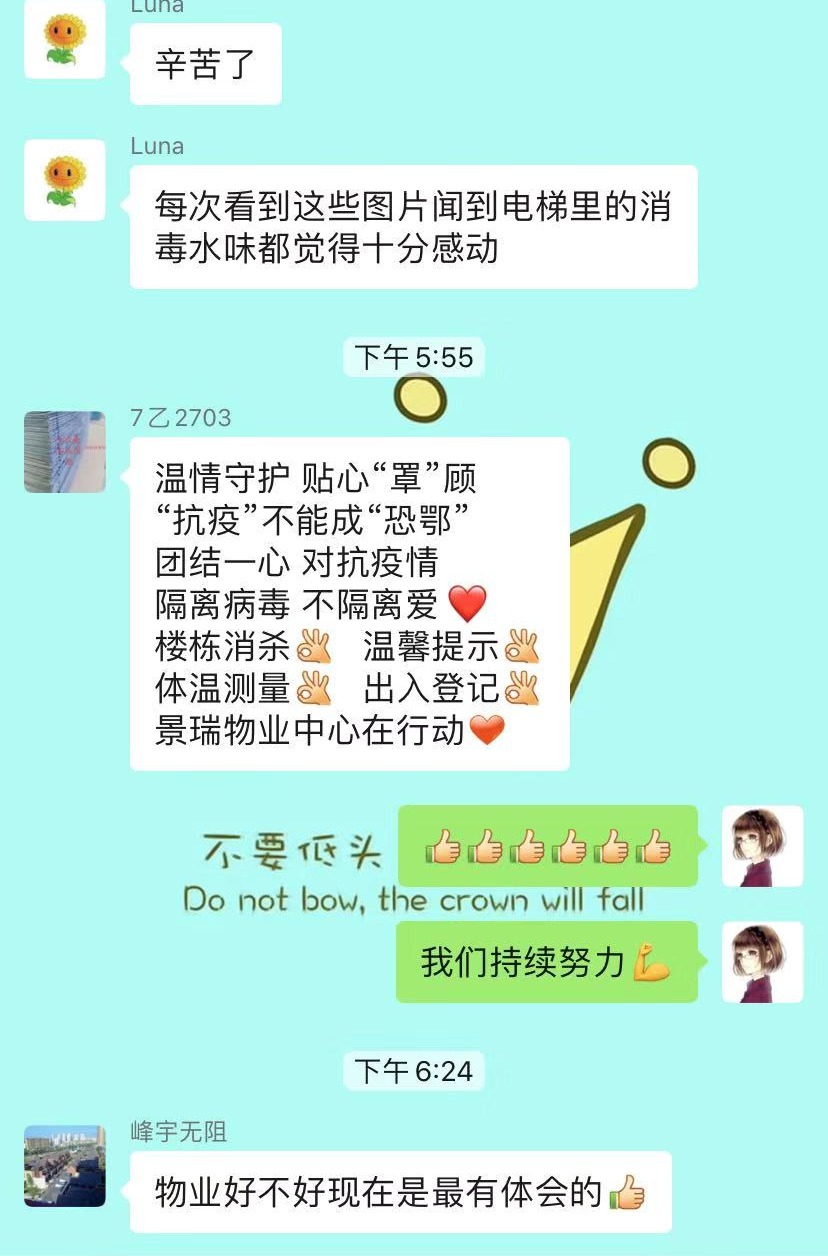828x1256 pixels.
Task: Tap my avatar beside the thumbs-up message
Action: click(762, 846)
